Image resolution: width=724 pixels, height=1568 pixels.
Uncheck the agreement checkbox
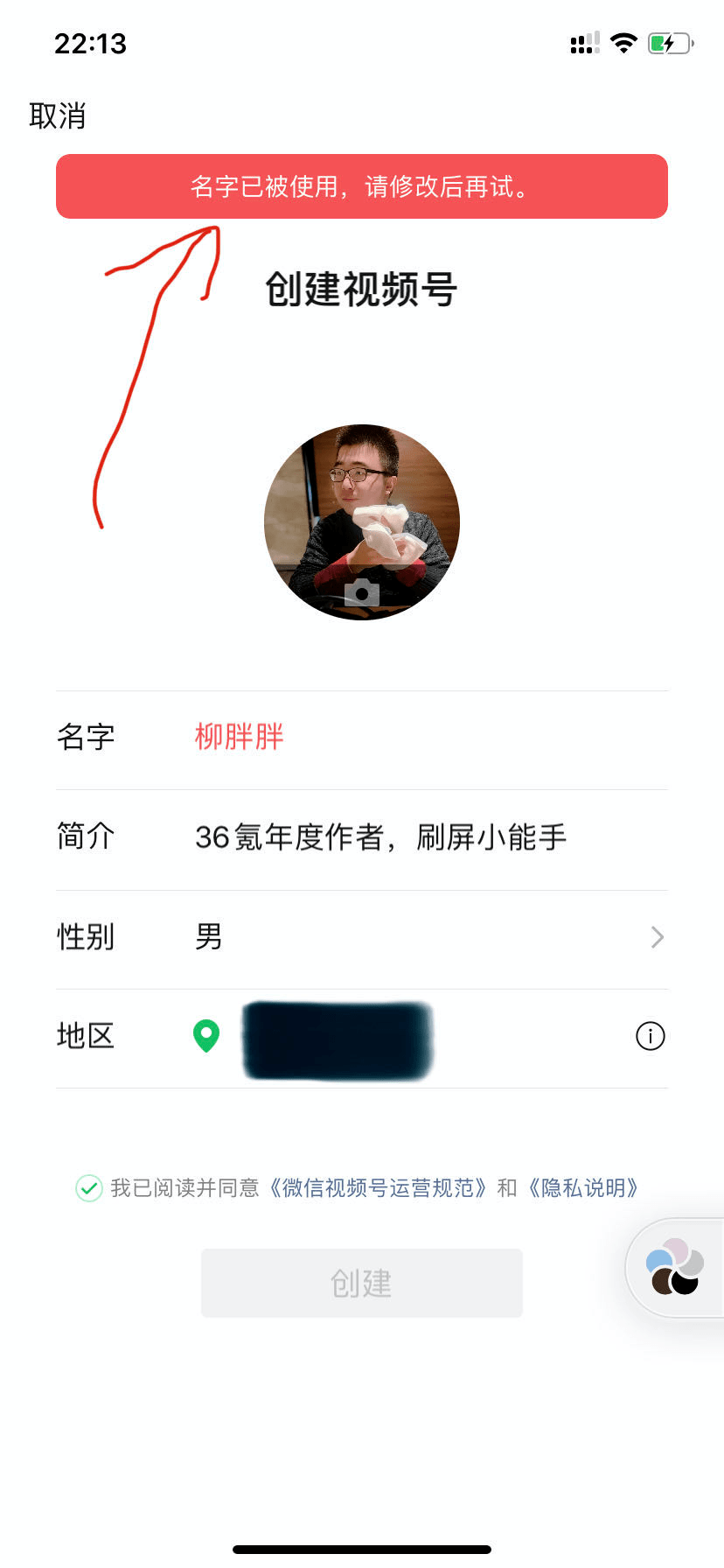(x=89, y=1188)
